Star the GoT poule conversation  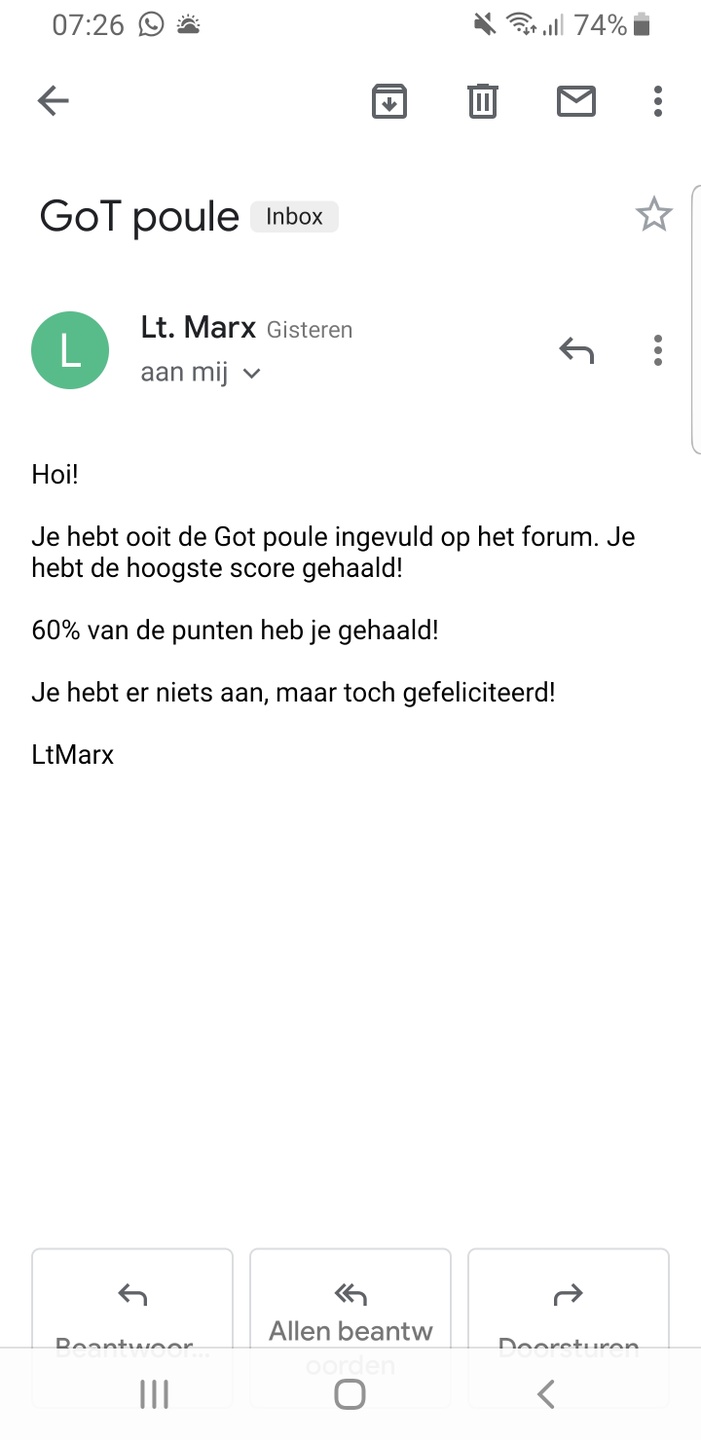click(654, 215)
